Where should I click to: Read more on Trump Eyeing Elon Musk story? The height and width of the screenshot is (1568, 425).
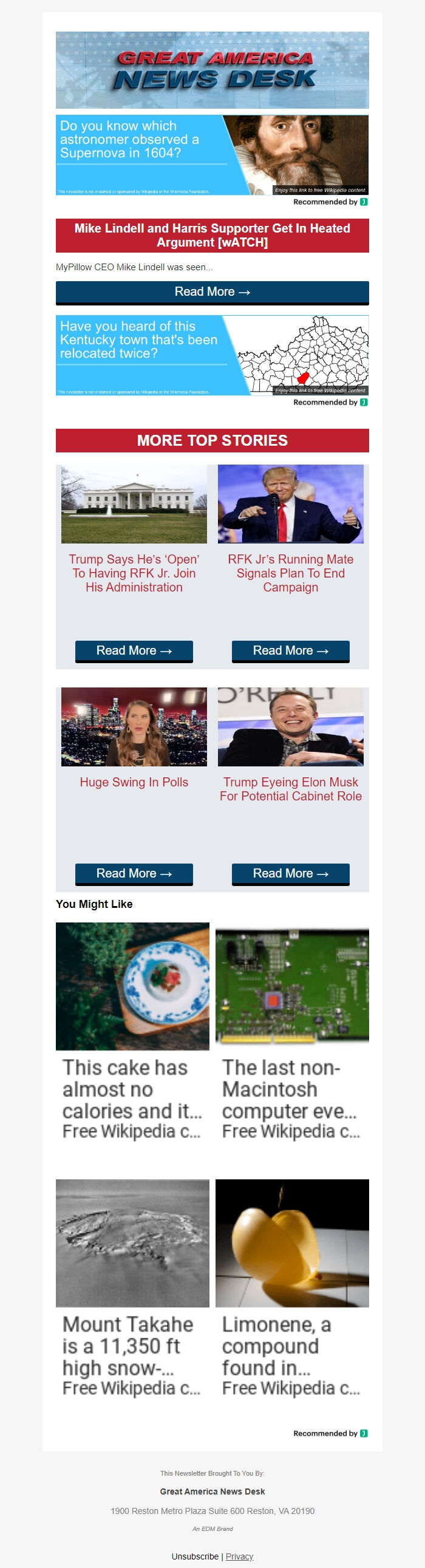(290, 873)
